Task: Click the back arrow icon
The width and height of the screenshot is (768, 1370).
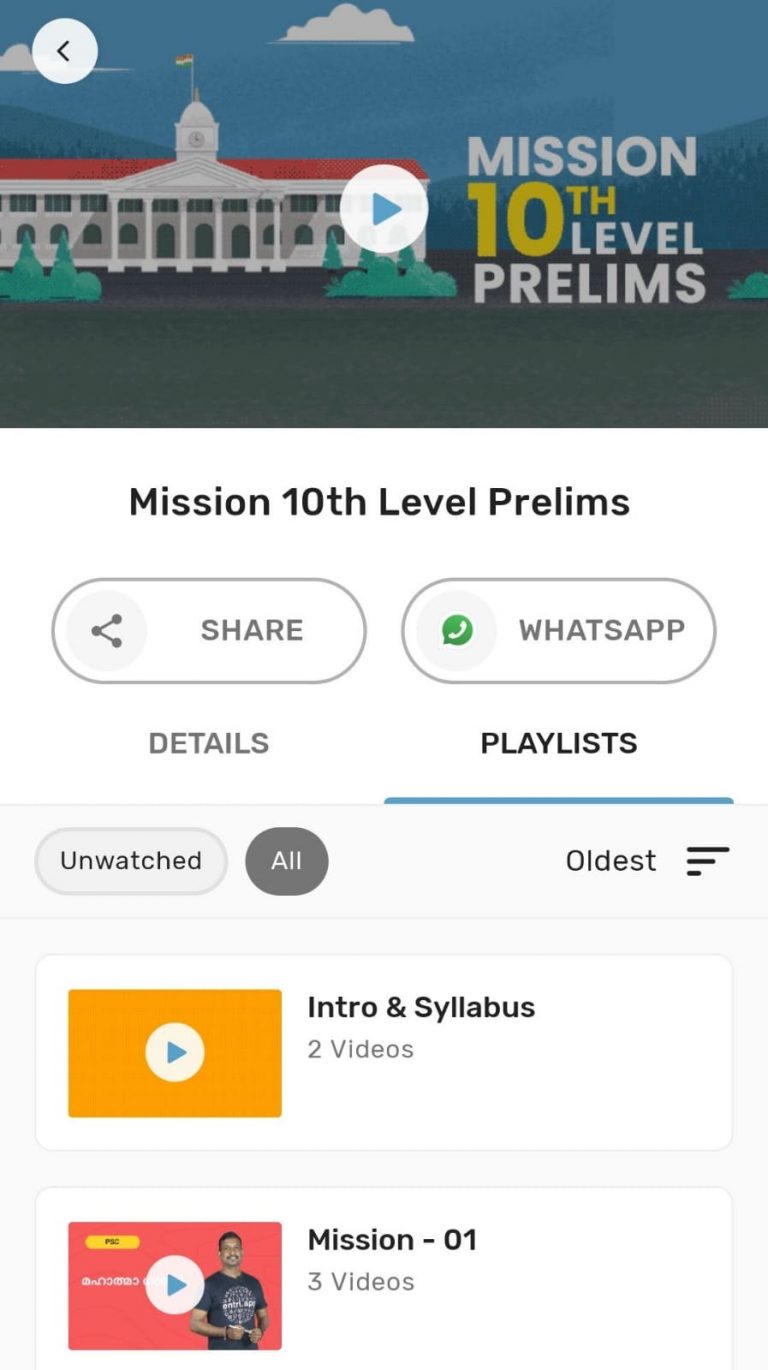Action: pyautogui.click(x=64, y=50)
